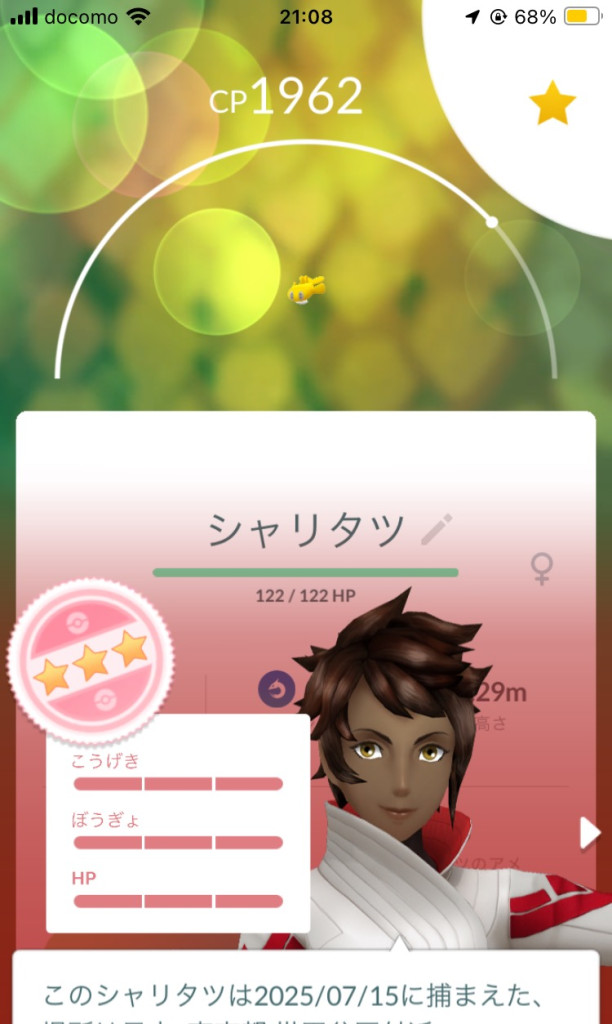Viewport: 612px width, 1024px height.
Task: Edit the シャリタツ nickname with the pencil
Action: (437, 529)
